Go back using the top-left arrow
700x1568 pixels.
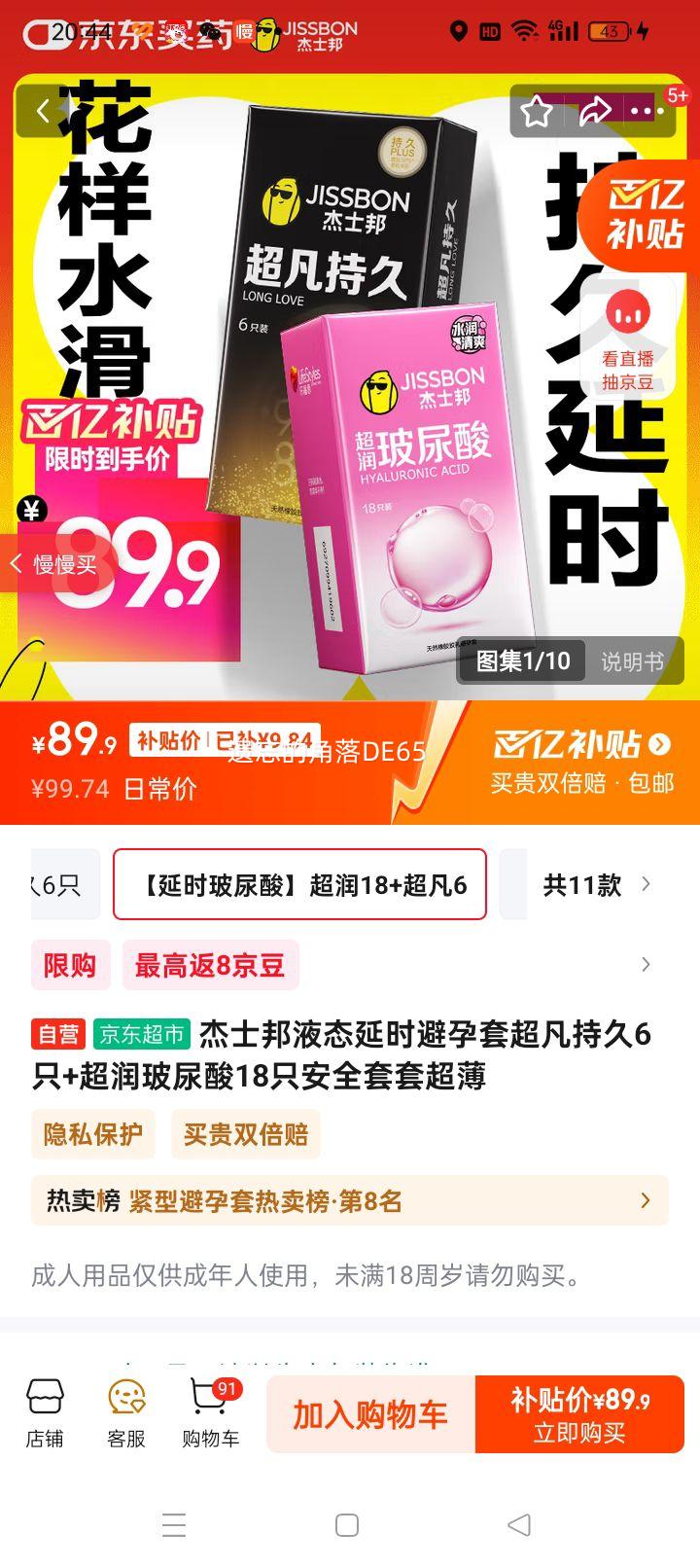[43, 110]
